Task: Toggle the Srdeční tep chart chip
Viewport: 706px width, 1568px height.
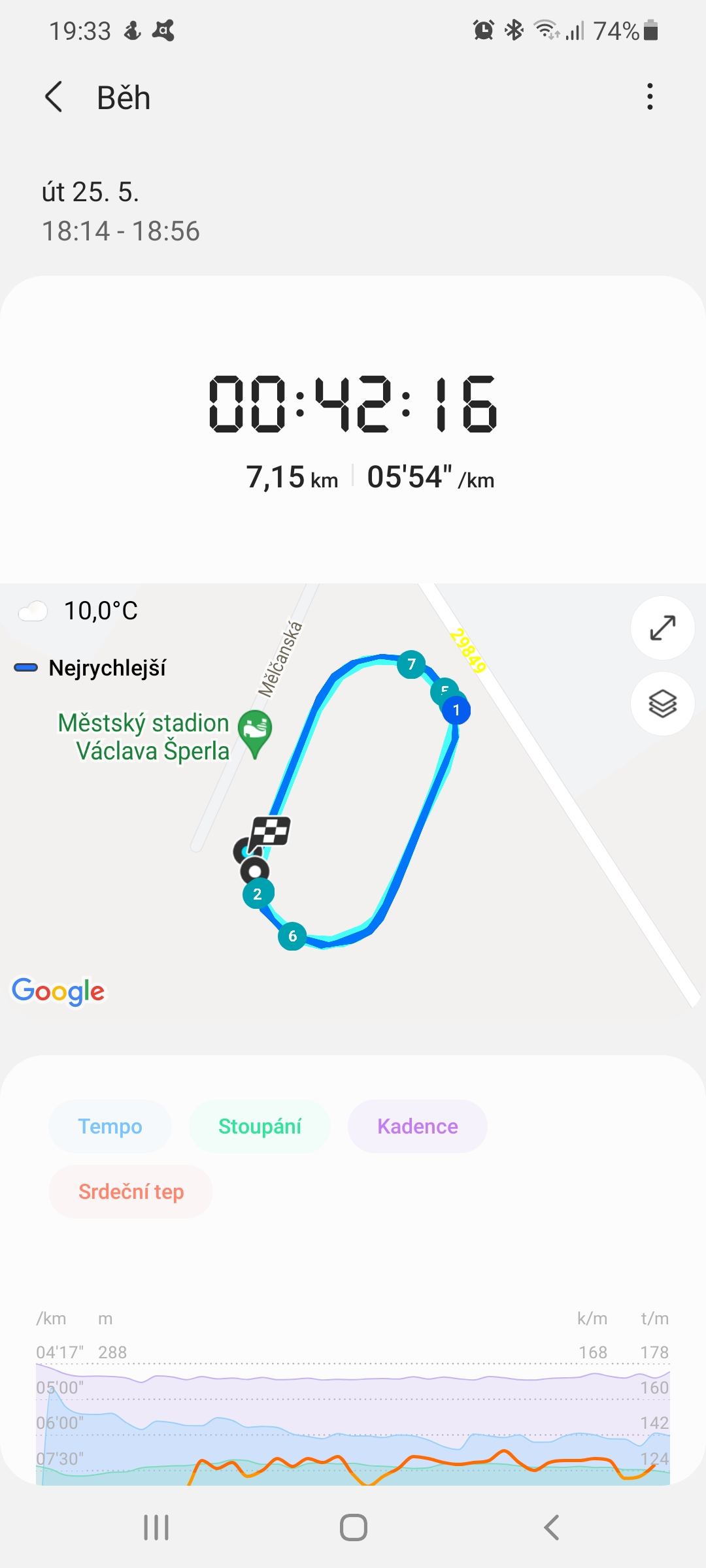Action: [131, 1192]
